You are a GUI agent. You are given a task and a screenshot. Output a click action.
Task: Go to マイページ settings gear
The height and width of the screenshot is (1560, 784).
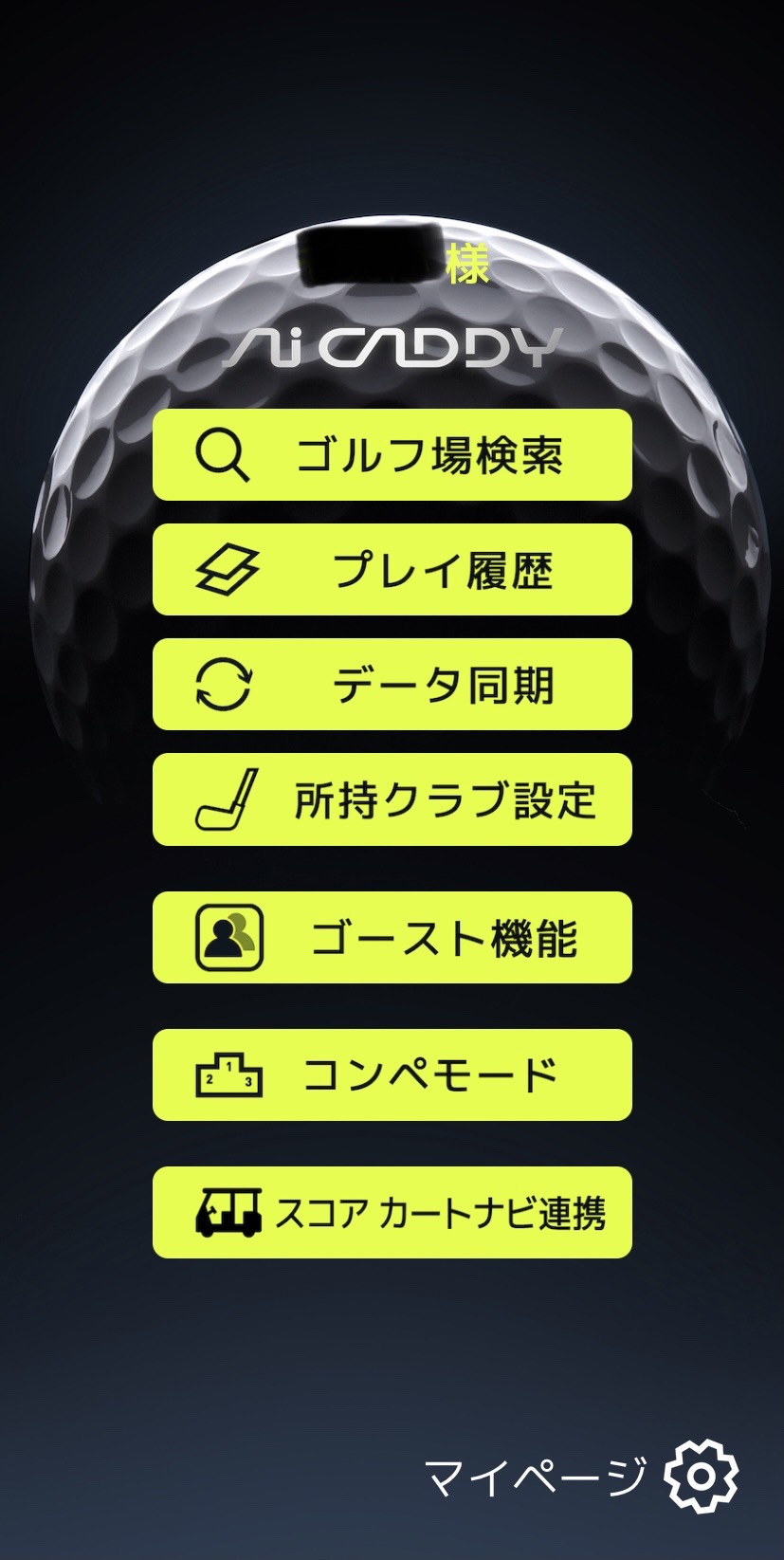click(700, 1476)
